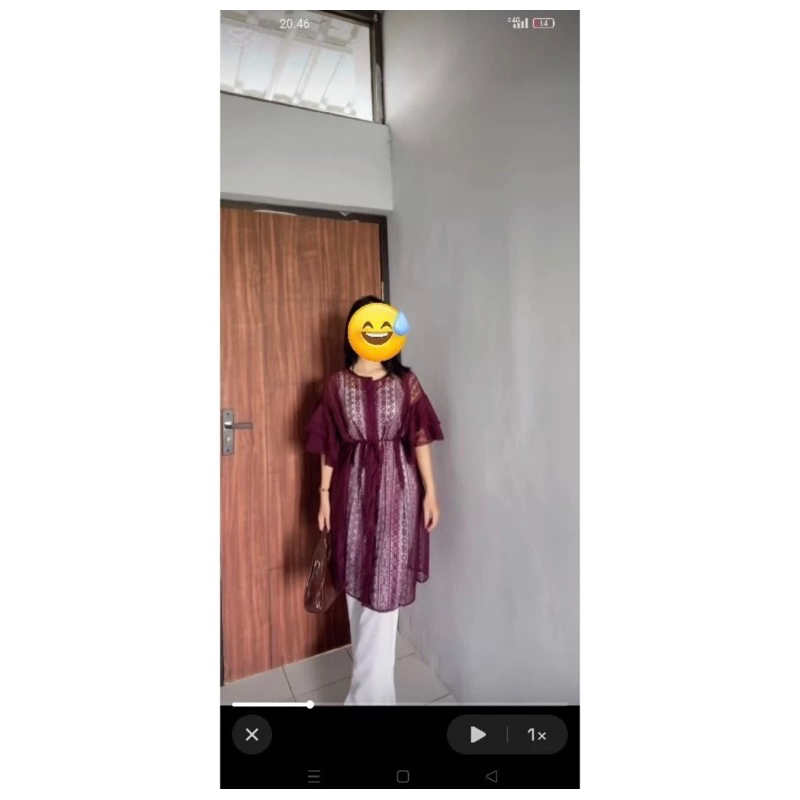
Task: Tap the video progress bar
Action: 400,704
